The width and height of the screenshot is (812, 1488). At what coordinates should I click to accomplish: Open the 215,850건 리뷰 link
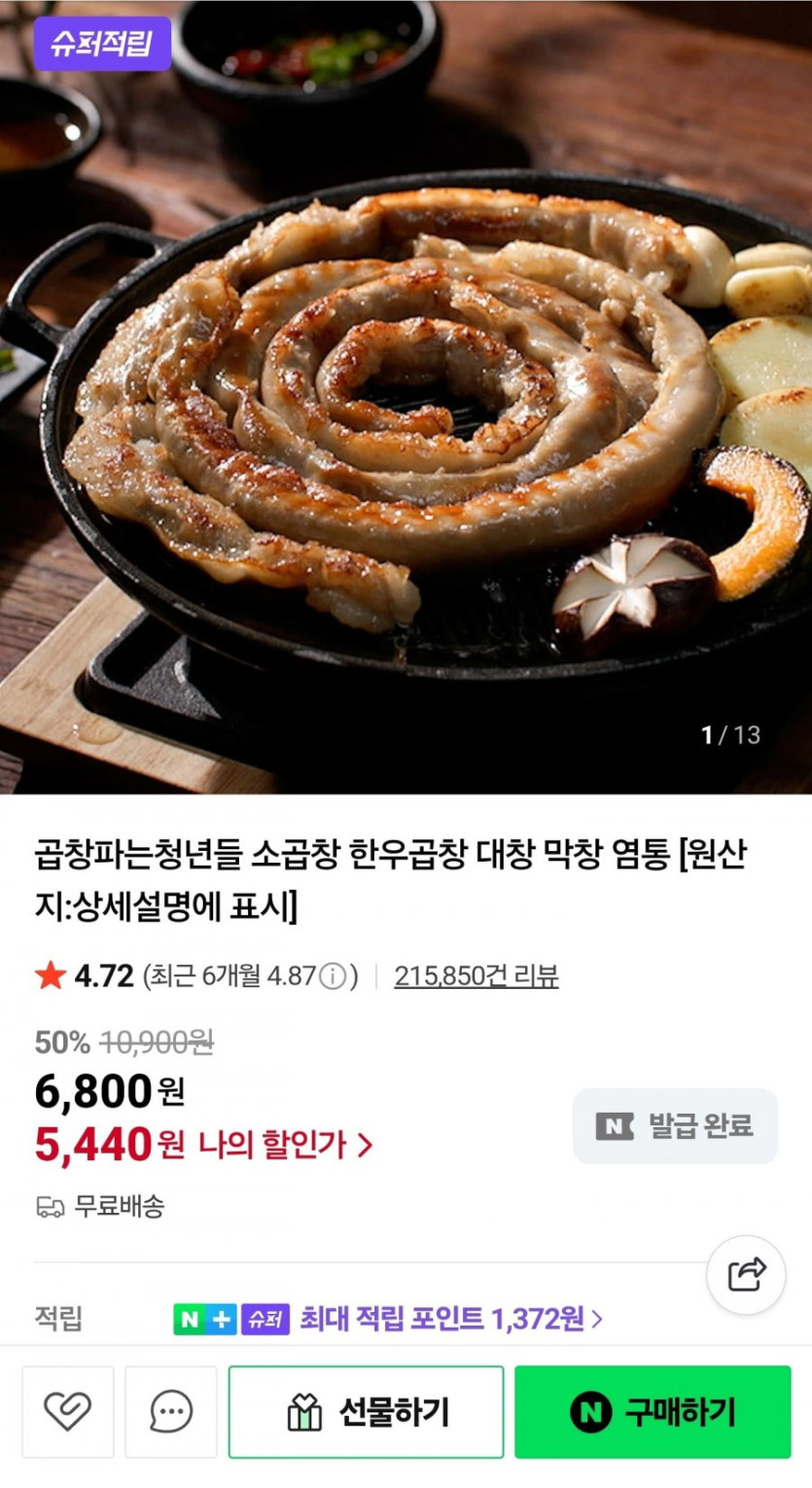click(x=476, y=975)
